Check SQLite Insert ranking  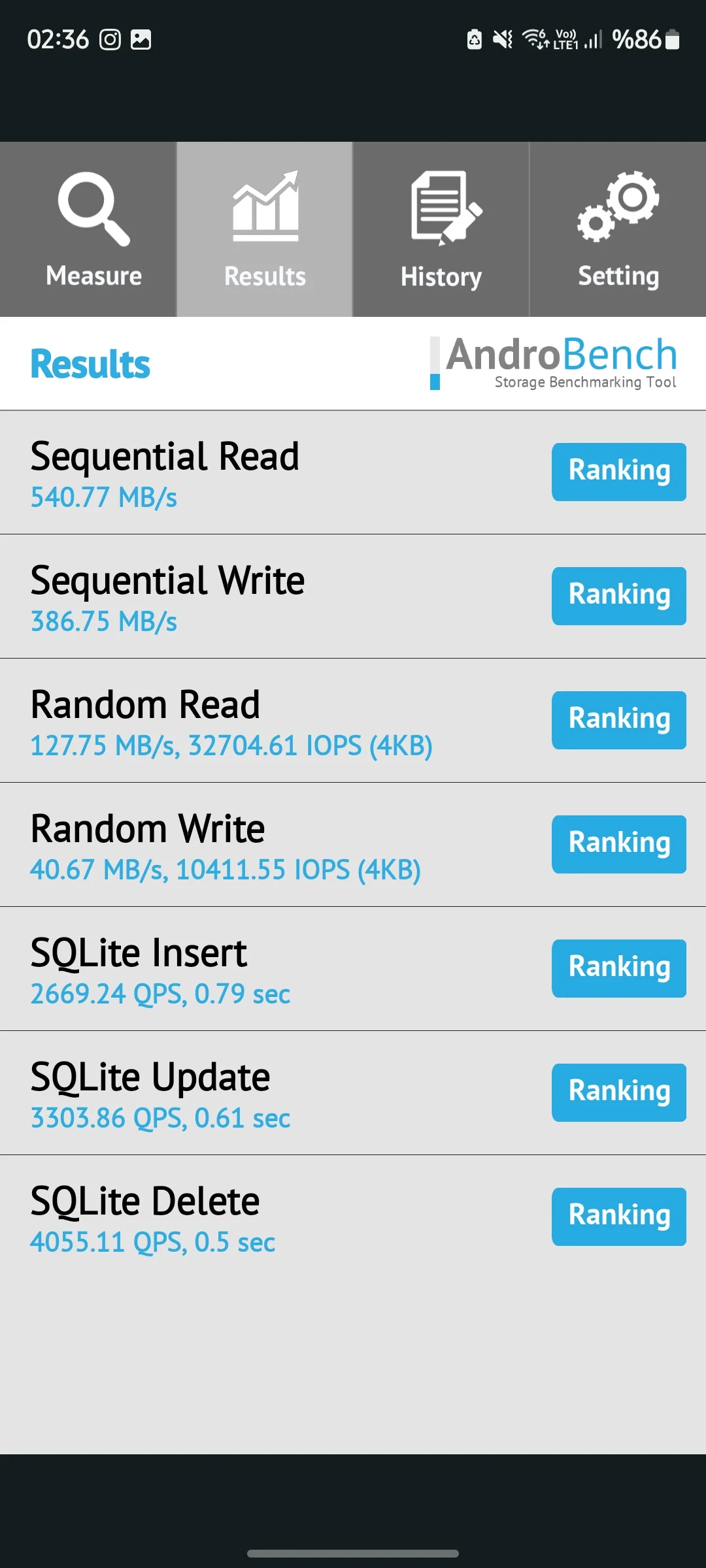click(x=618, y=968)
